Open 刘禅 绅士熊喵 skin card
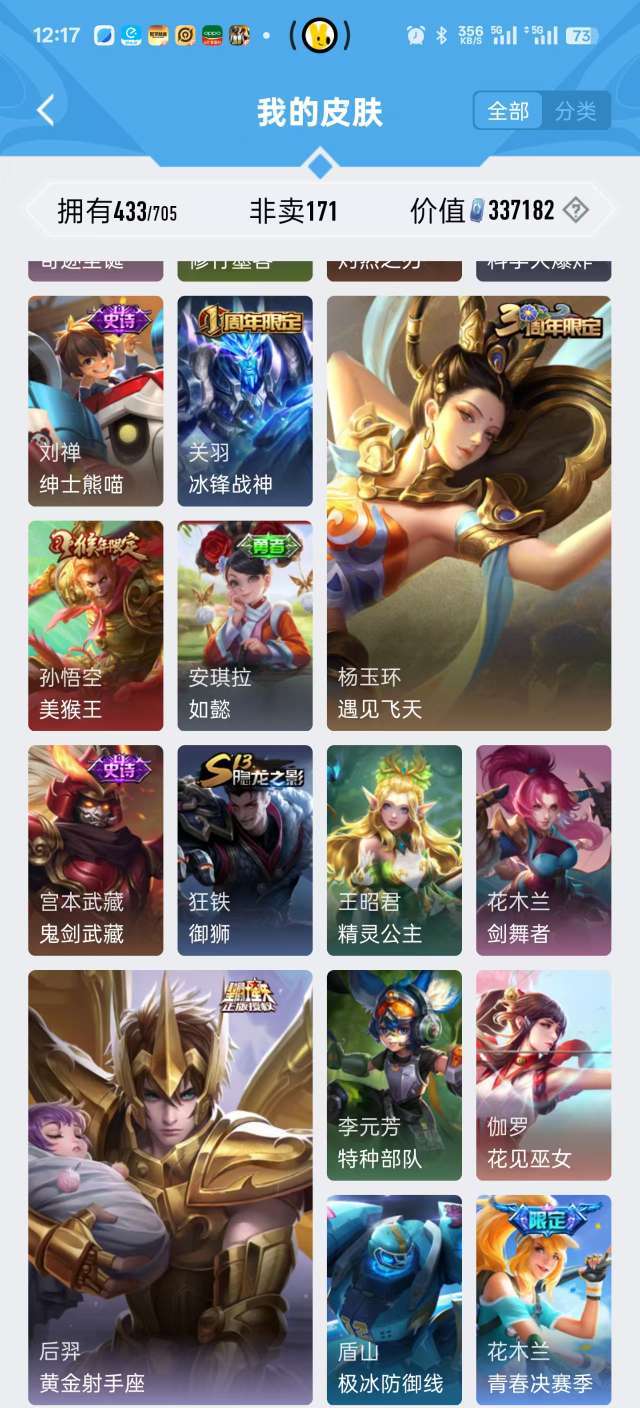This screenshot has width=640, height=1408. [96, 401]
